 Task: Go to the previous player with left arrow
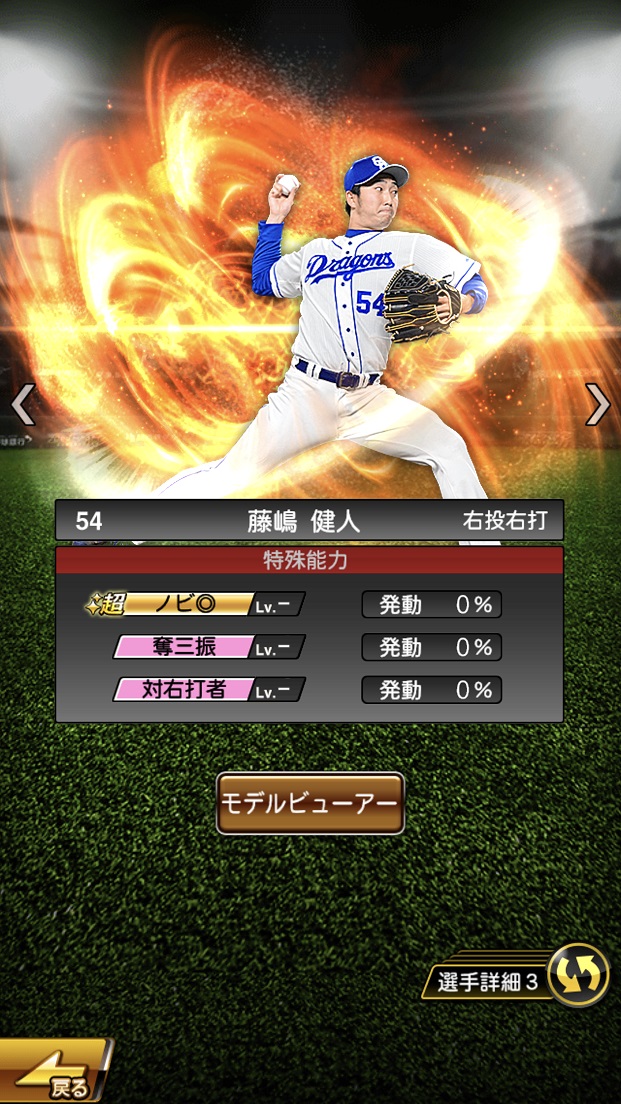22,404
